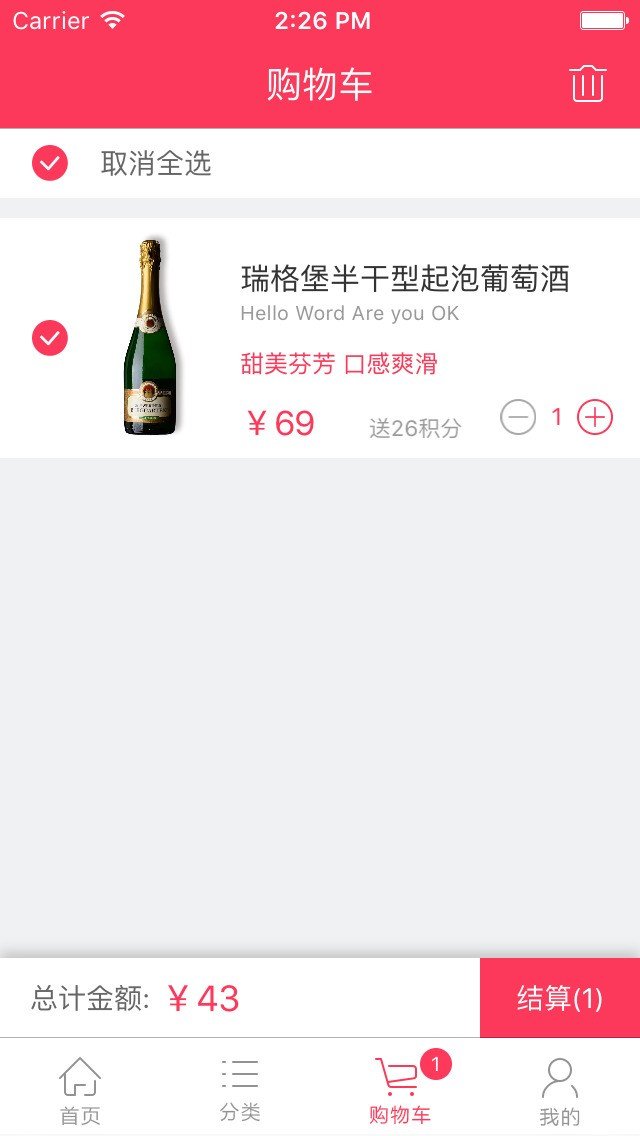Decrease the wine quantity with minus
The width and height of the screenshot is (640, 1136).
coord(518,417)
